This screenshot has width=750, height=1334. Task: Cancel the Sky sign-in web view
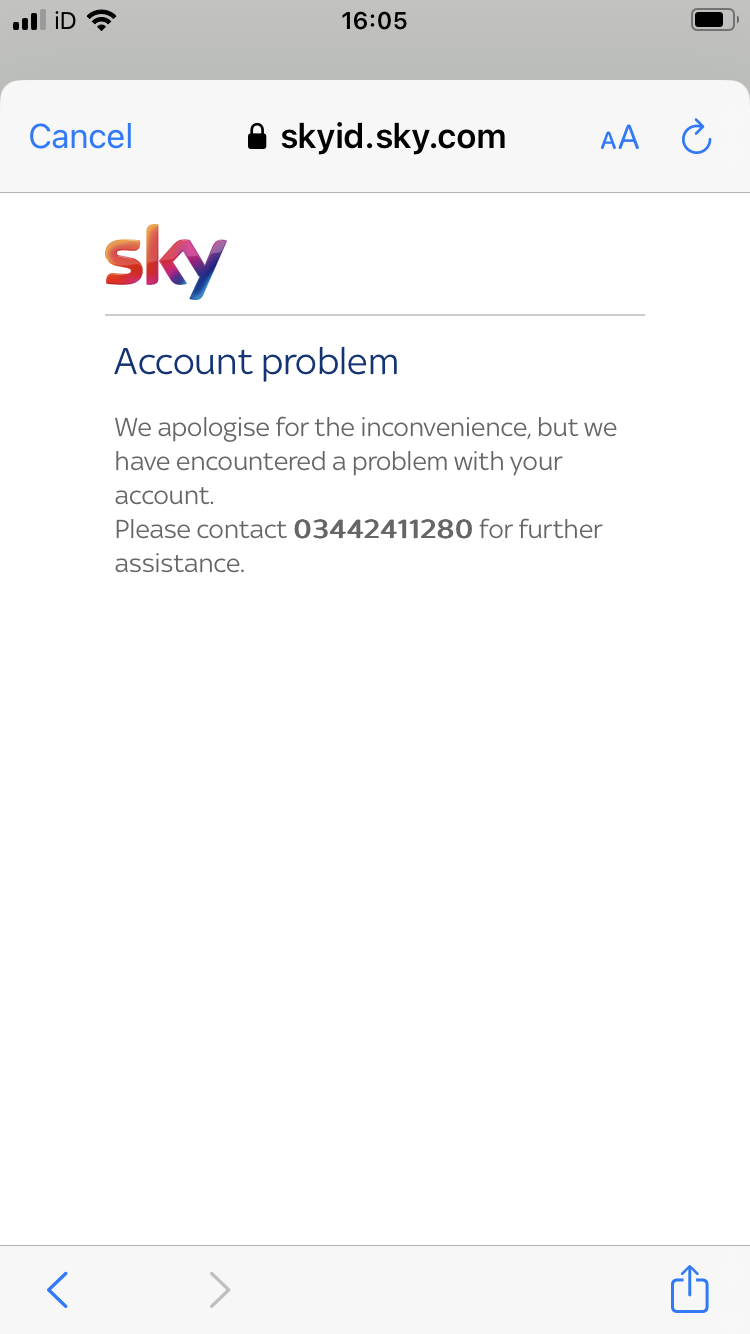[x=81, y=137]
